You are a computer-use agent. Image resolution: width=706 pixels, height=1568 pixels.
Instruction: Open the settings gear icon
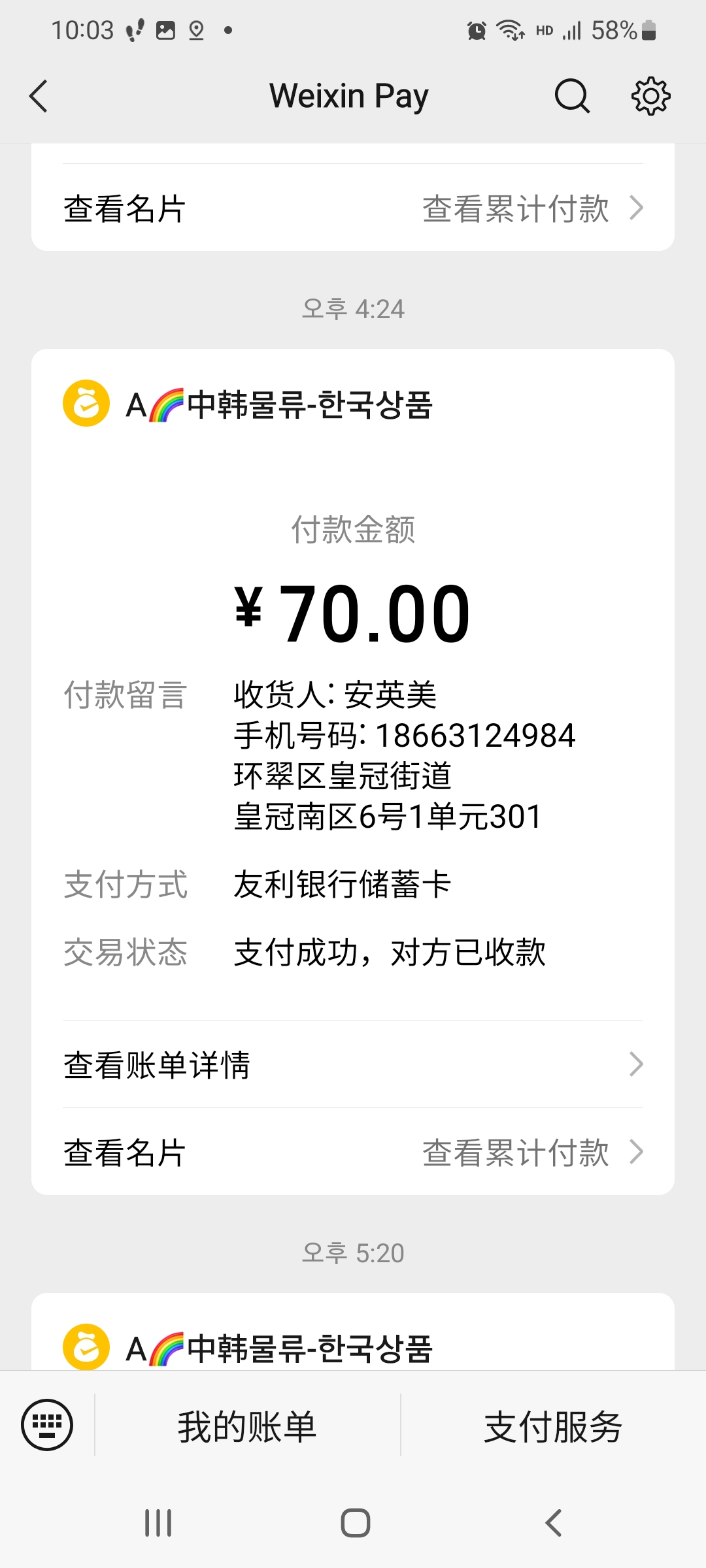[650, 96]
